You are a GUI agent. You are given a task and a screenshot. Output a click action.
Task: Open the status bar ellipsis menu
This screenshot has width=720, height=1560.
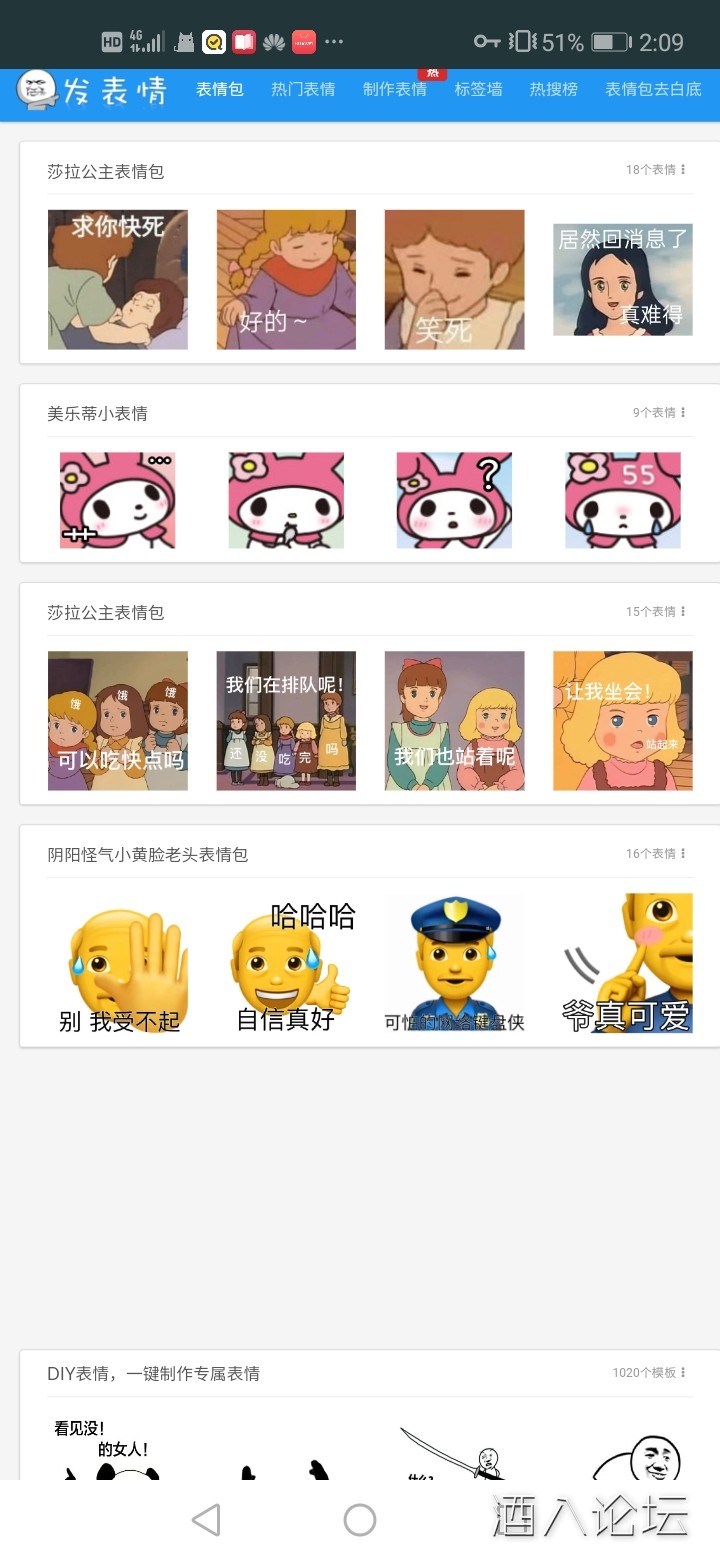click(x=333, y=42)
